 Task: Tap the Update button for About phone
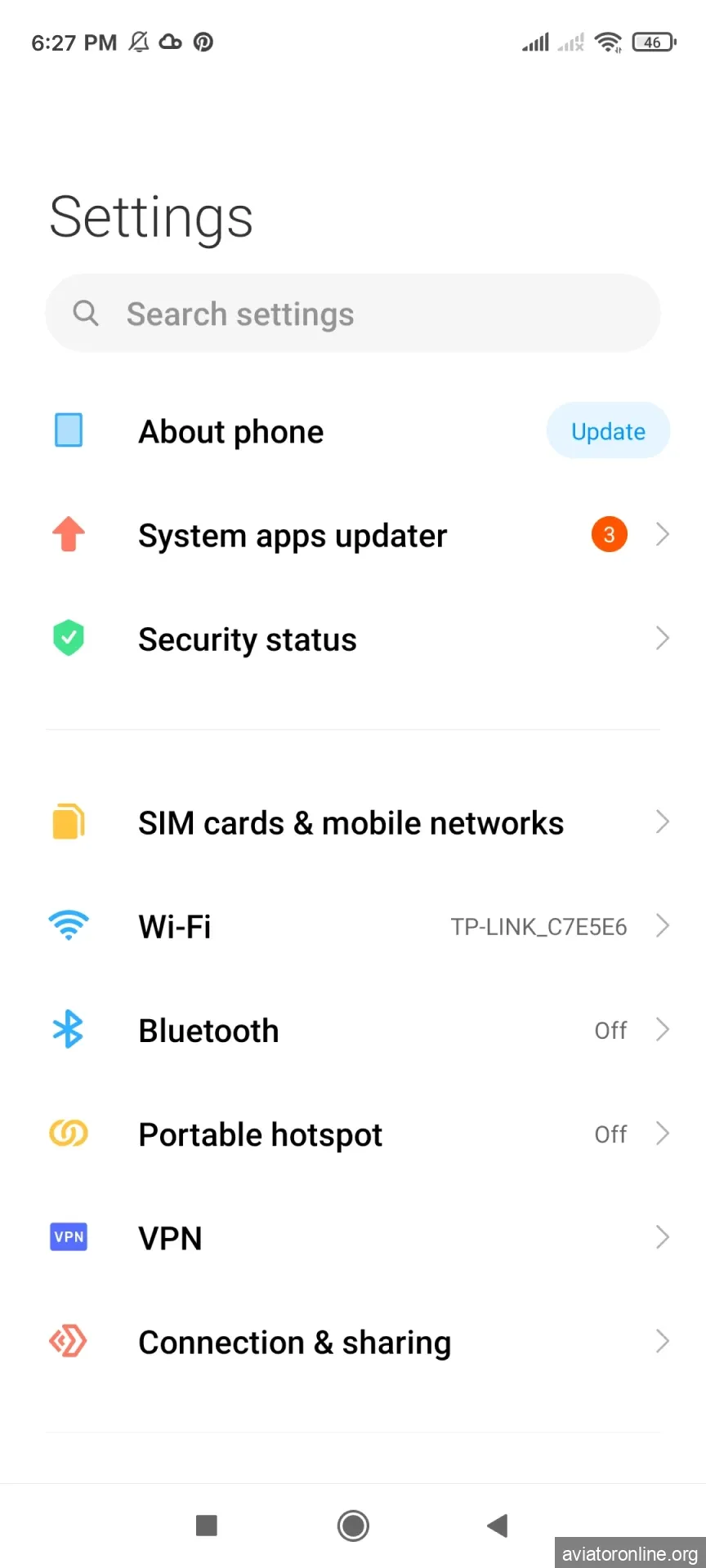607,430
